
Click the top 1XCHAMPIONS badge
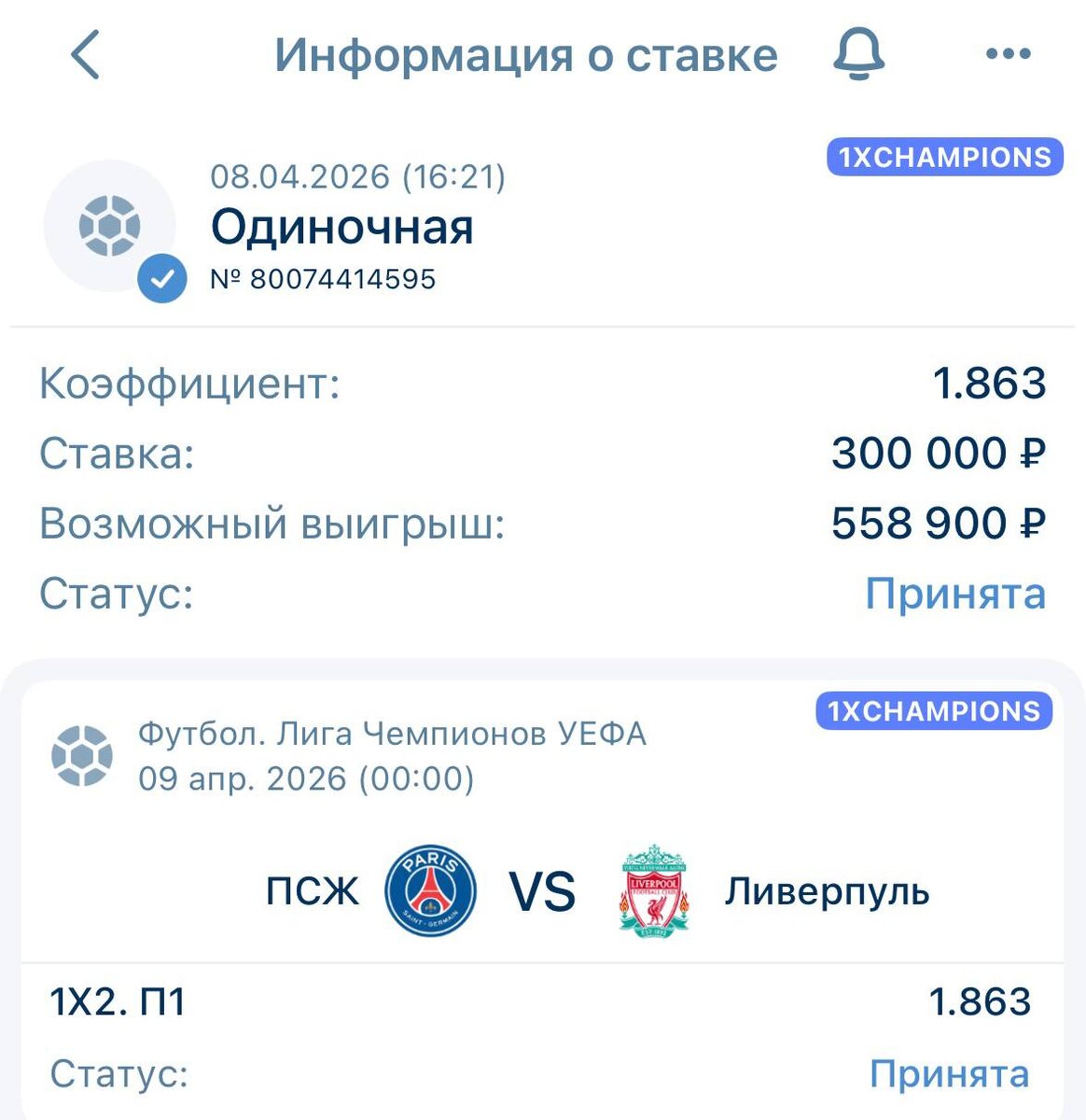(x=945, y=156)
